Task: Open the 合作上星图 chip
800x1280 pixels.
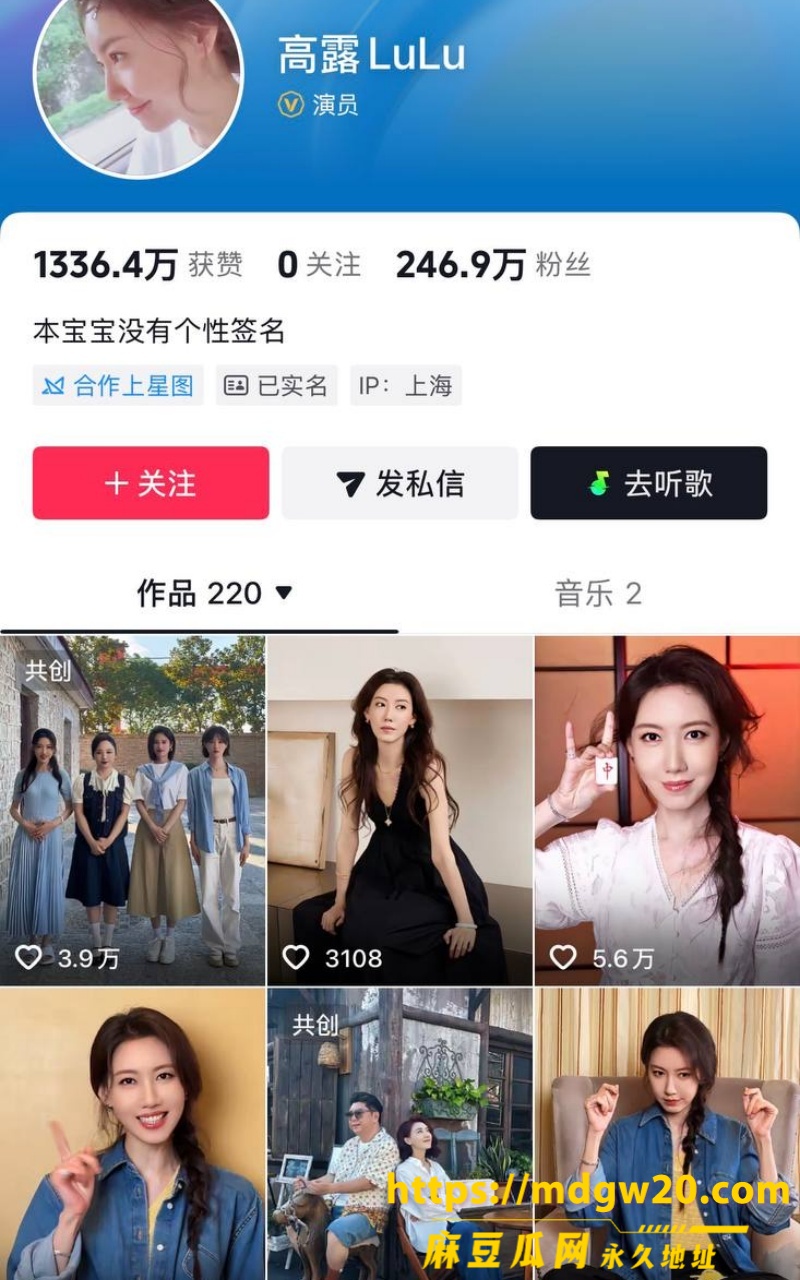Action: pos(118,386)
